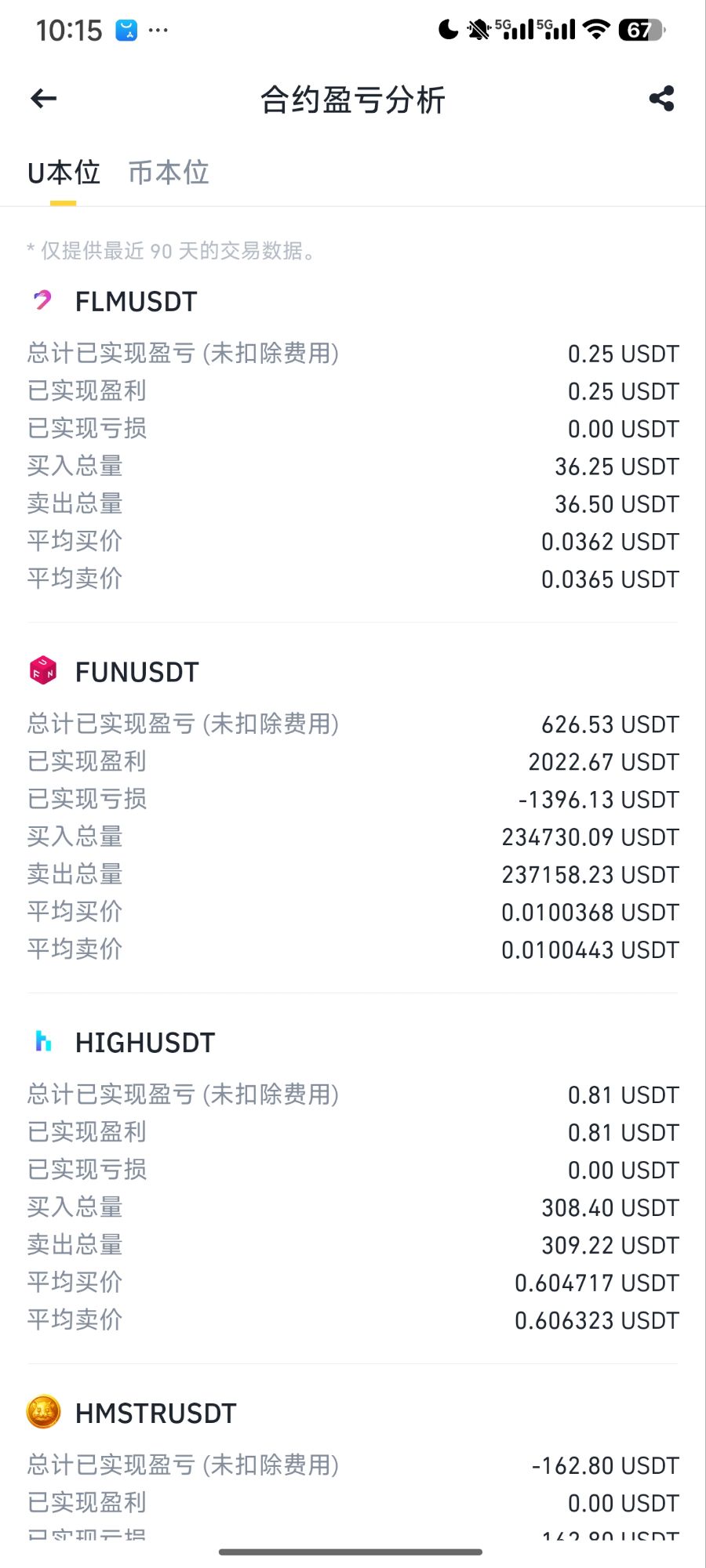Screen dimensions: 706x1568
Task: Switch to the 币本位 tab
Action: click(x=169, y=172)
